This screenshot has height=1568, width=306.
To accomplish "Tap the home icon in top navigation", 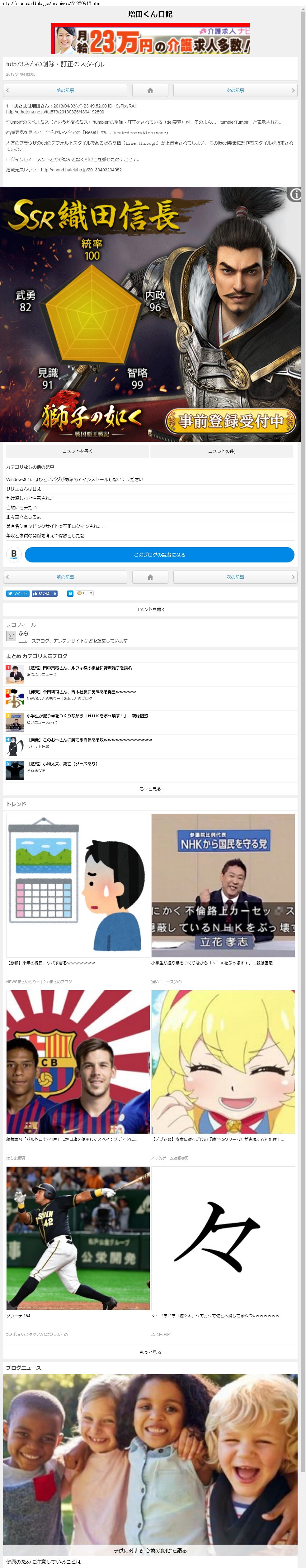I will click(x=150, y=90).
